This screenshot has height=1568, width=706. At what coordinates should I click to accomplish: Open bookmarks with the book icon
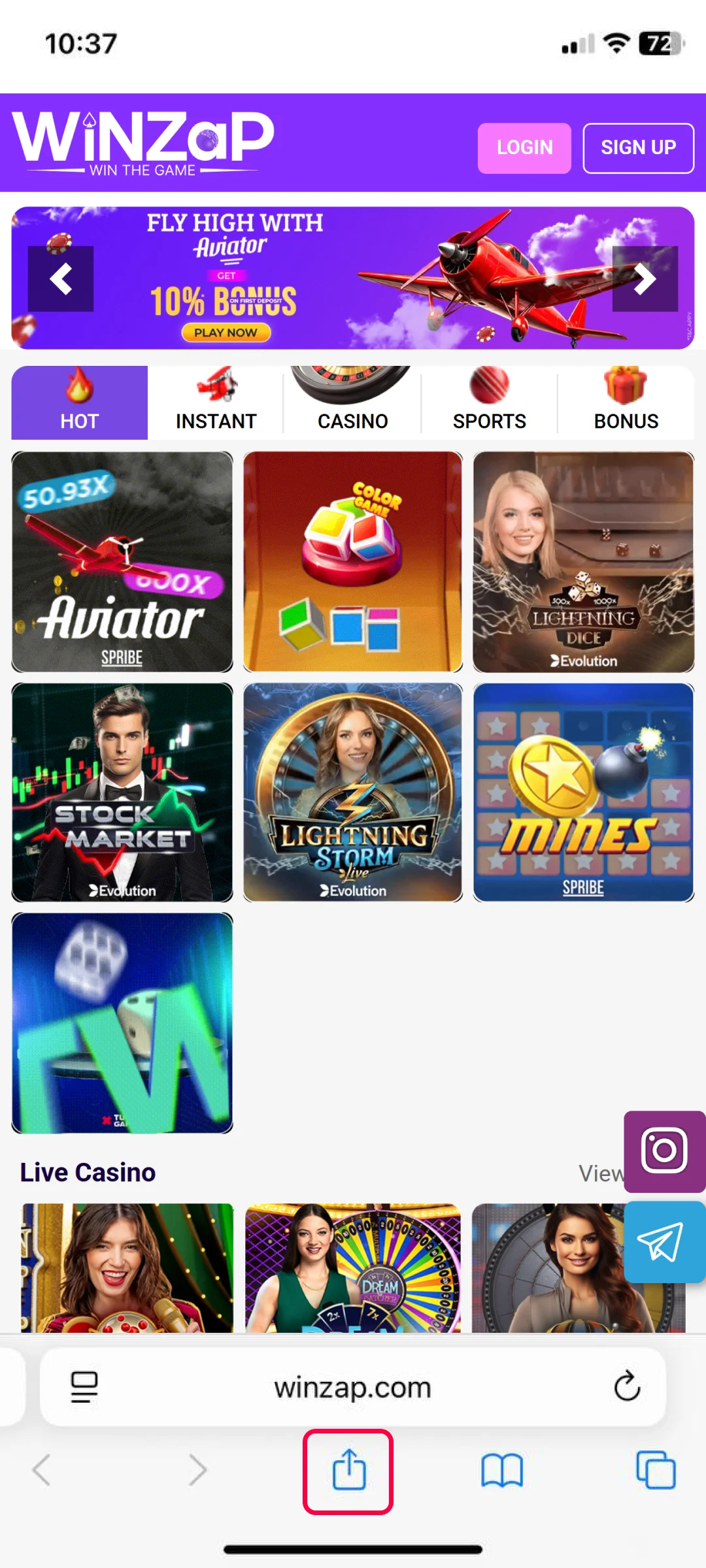(x=501, y=1470)
